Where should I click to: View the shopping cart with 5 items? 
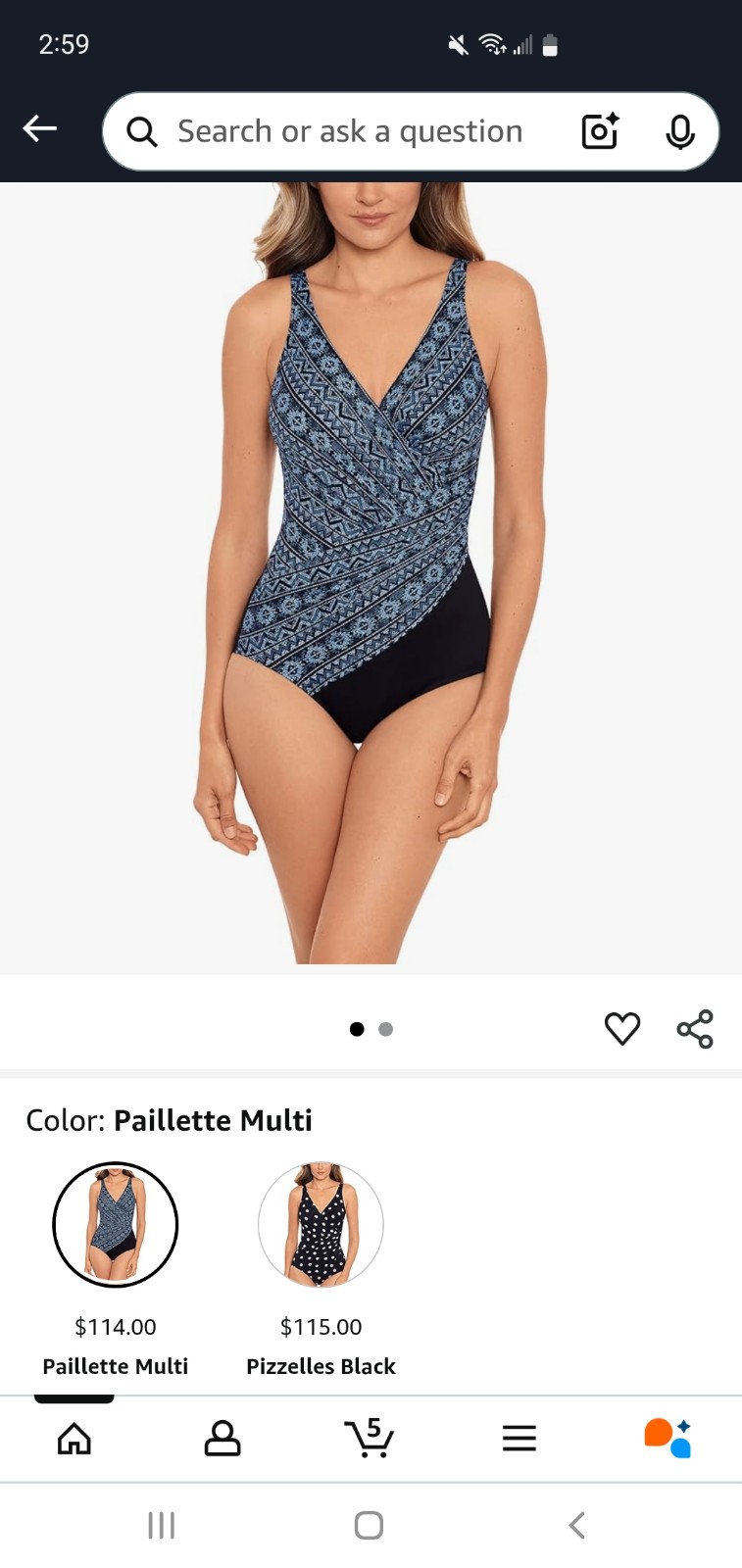pos(370,1438)
